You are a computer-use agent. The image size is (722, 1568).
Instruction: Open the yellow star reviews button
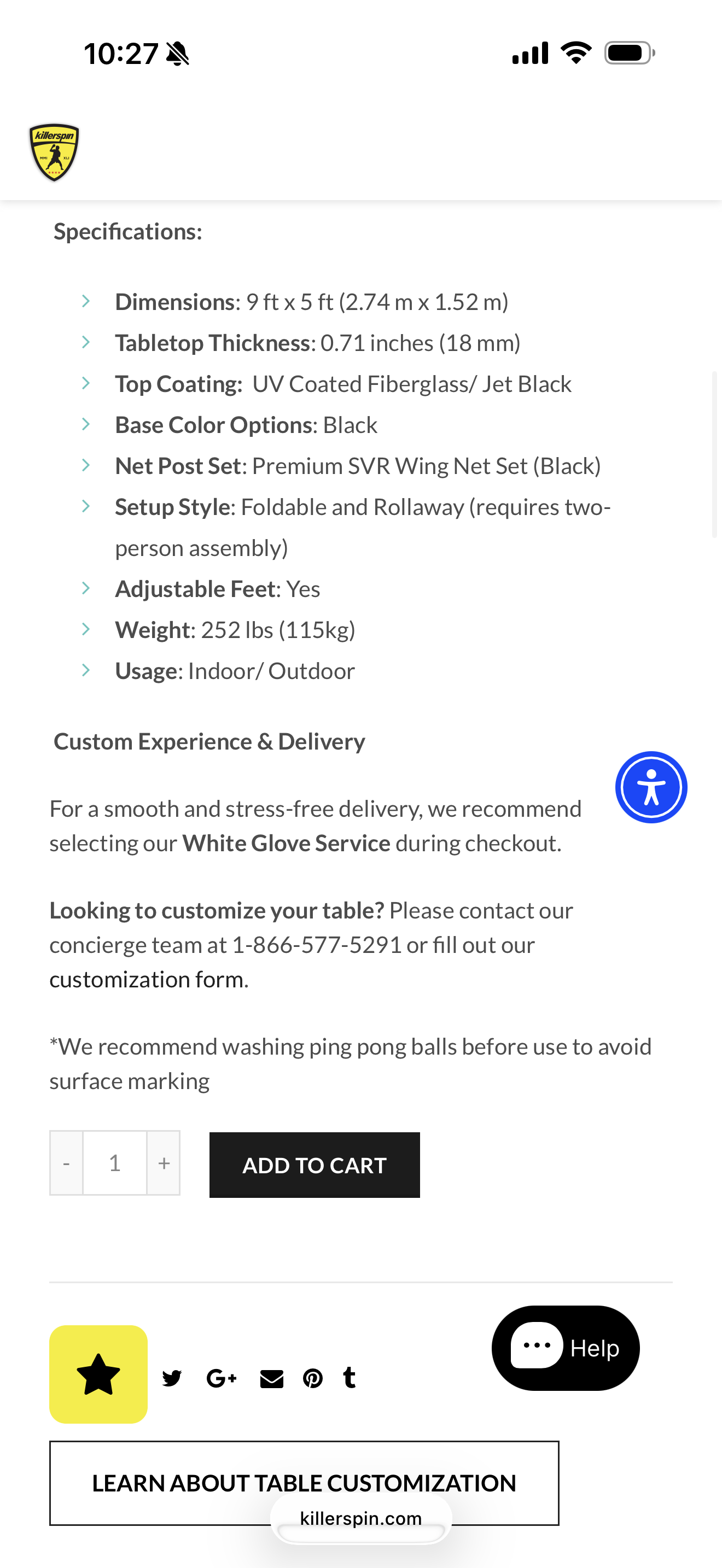coord(98,1374)
